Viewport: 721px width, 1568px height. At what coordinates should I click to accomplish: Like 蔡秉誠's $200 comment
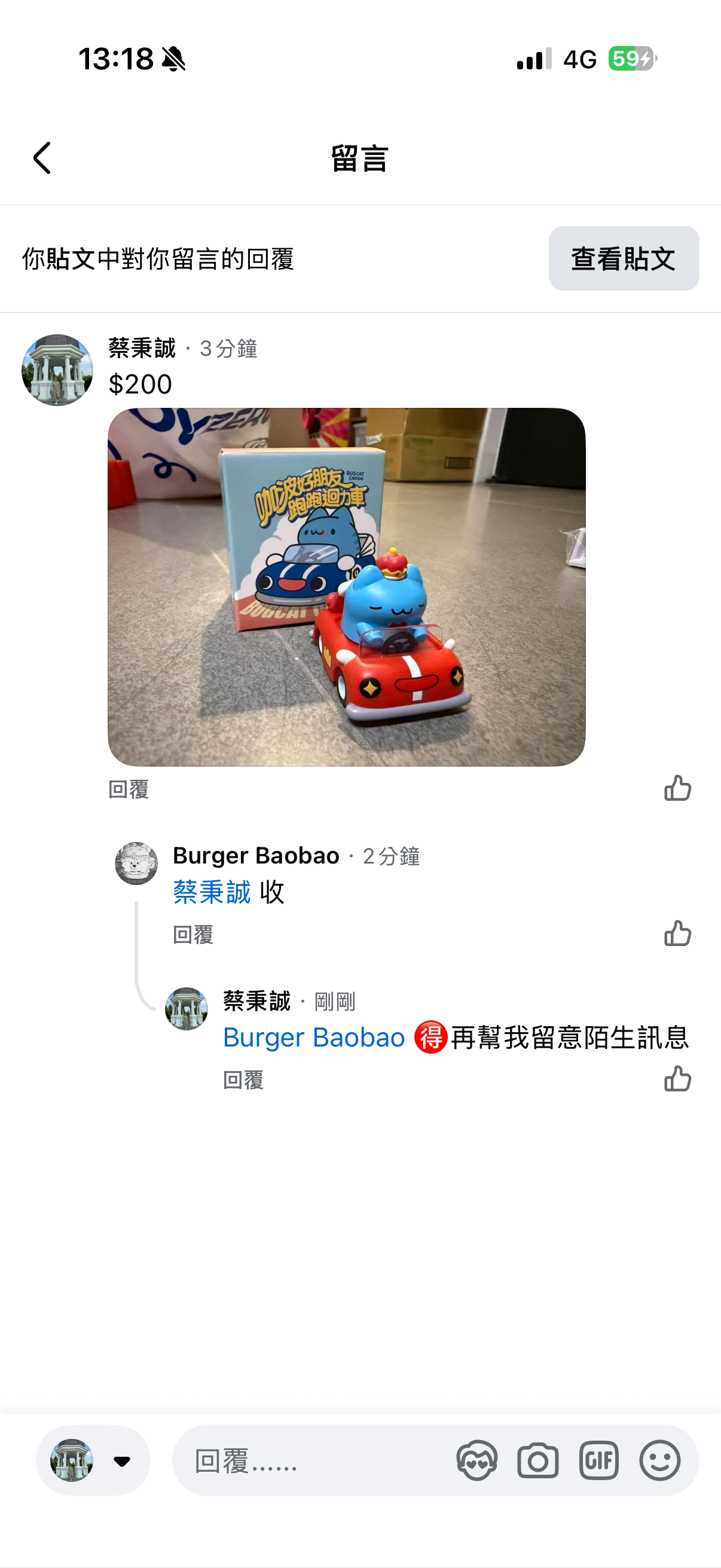point(677,788)
